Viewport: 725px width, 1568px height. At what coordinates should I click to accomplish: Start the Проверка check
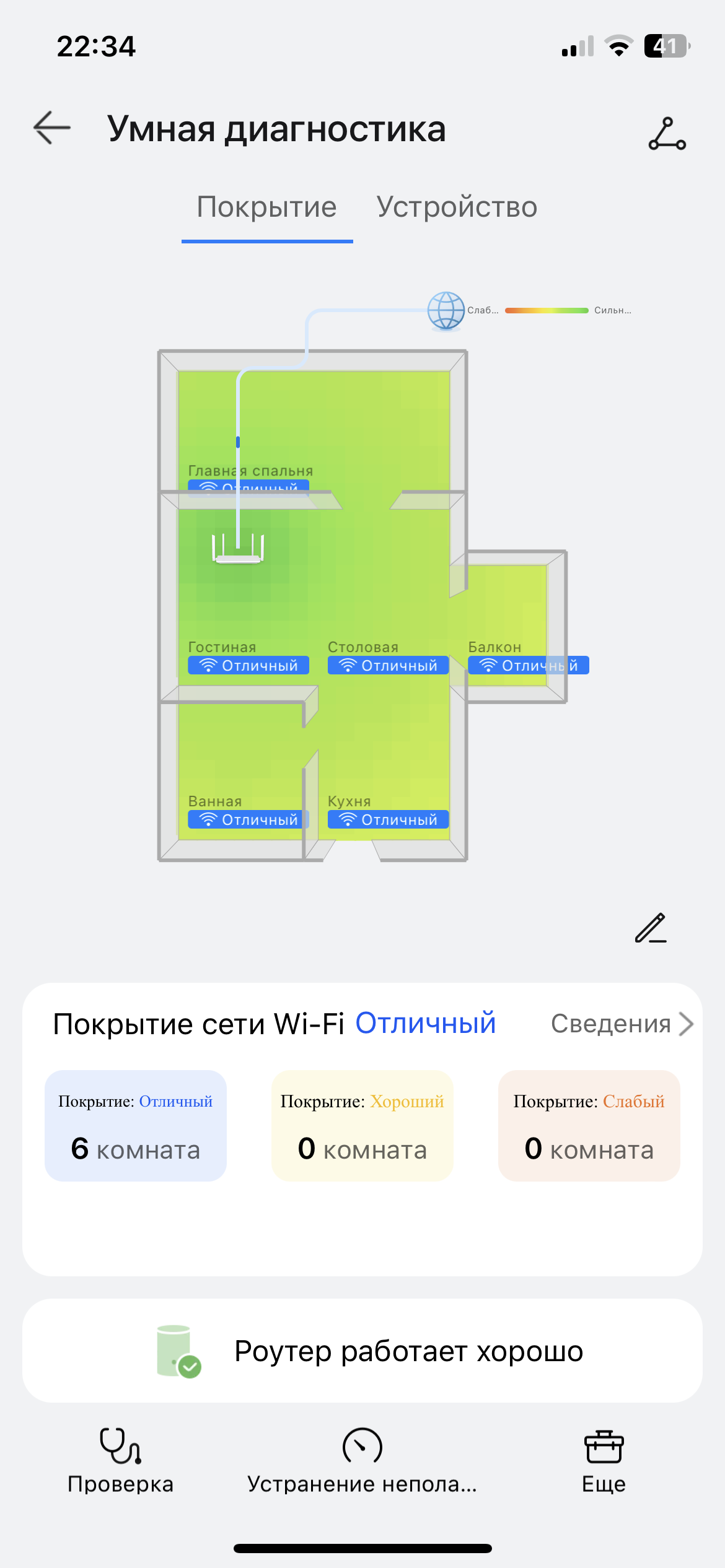pos(120,1460)
